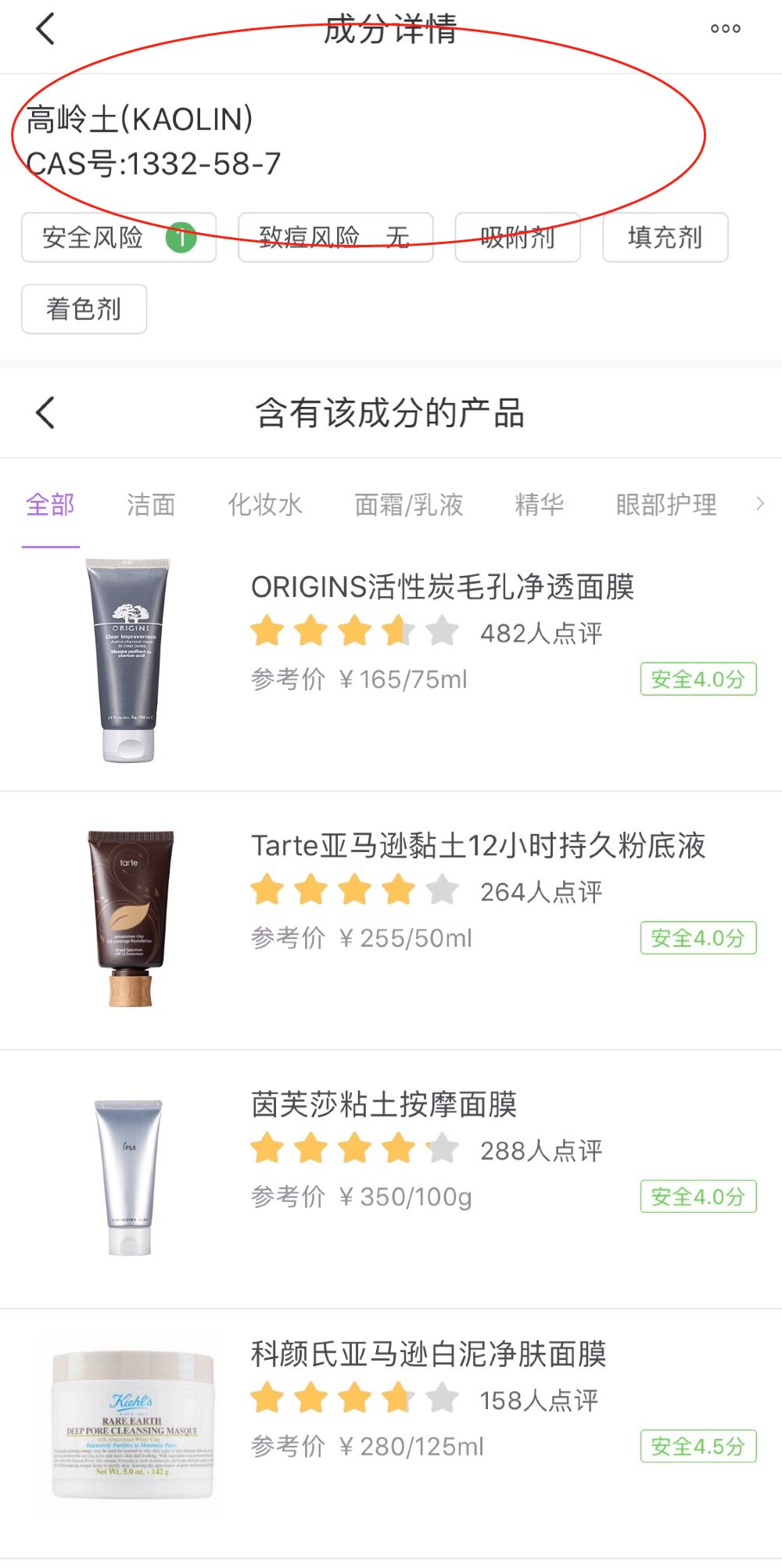Select the 化妆水 category filter

(x=266, y=505)
